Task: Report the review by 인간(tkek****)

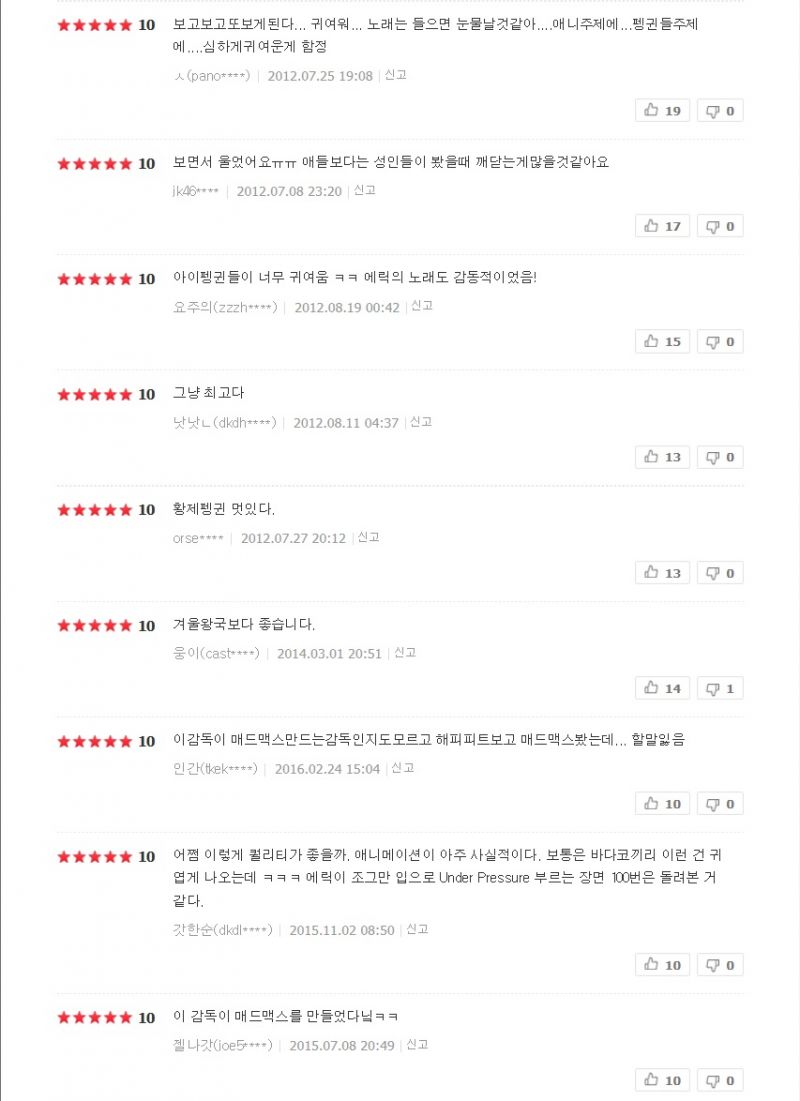Action: click(403, 768)
